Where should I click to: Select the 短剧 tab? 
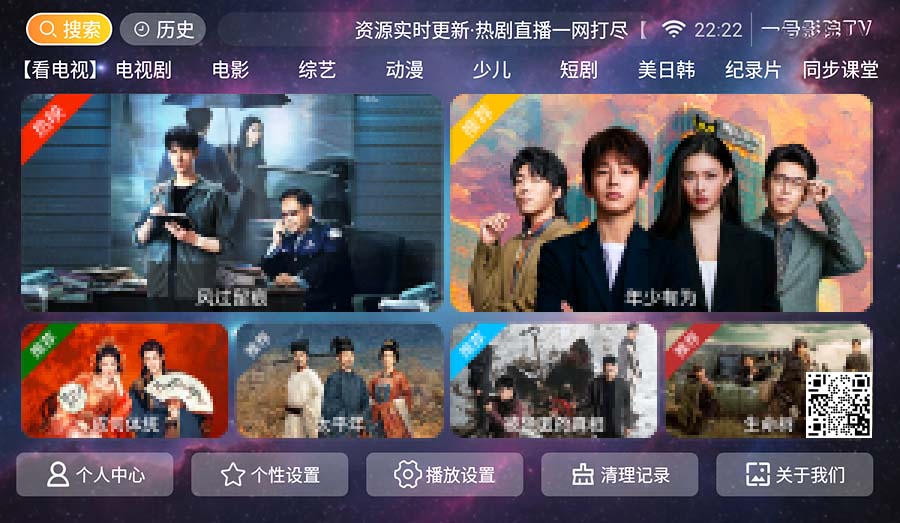click(x=578, y=70)
